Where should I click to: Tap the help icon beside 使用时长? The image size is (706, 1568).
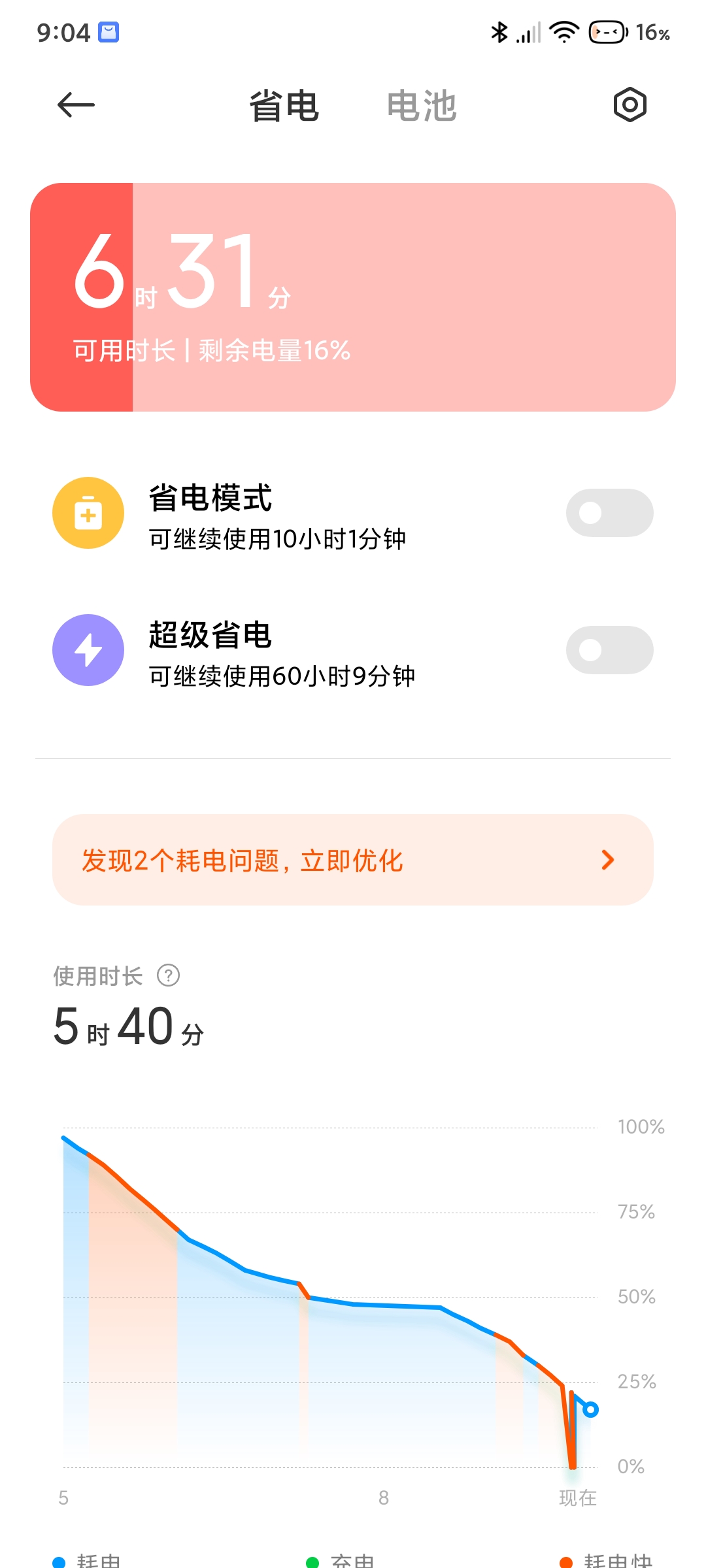[169, 975]
